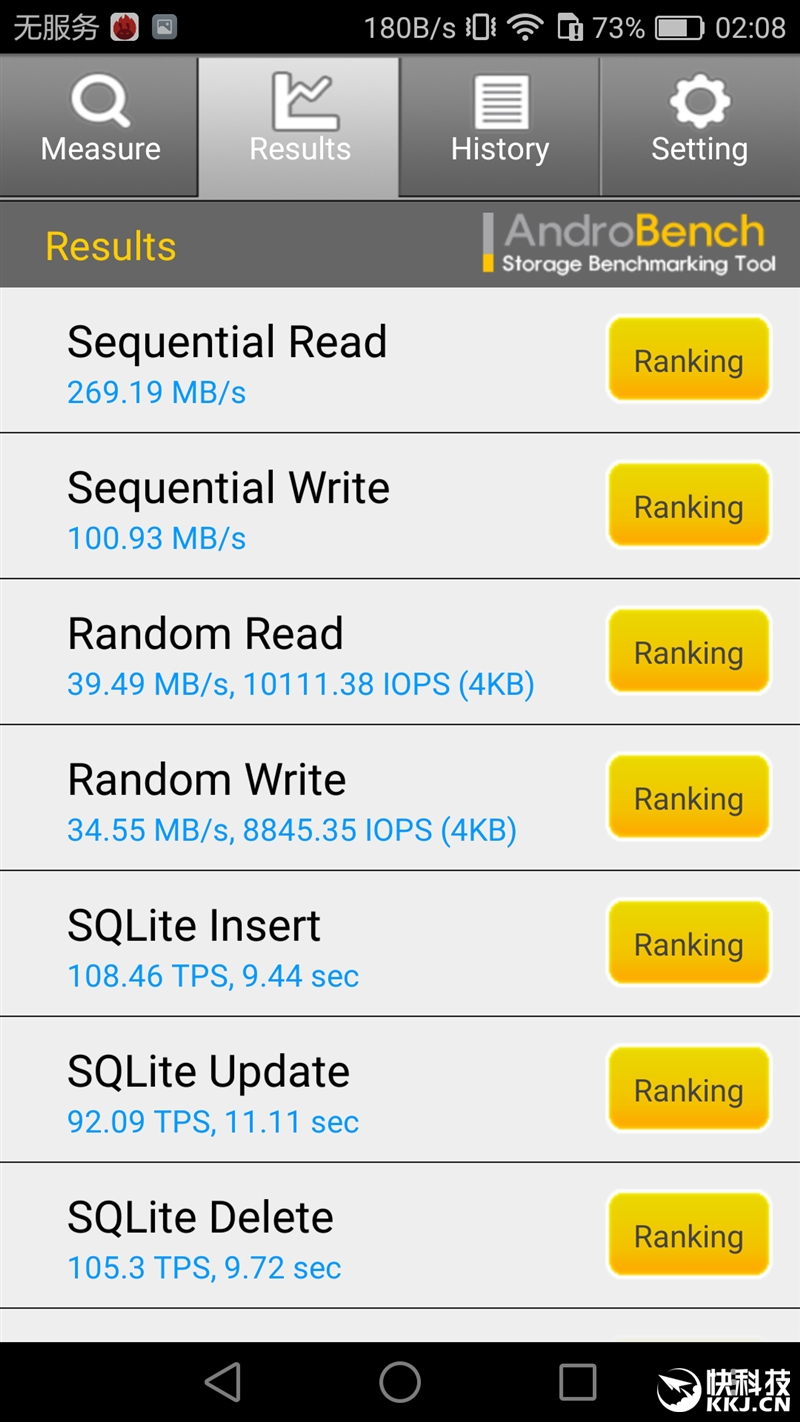Go back with the navigation bar
The width and height of the screenshot is (800, 1422).
point(223,1382)
